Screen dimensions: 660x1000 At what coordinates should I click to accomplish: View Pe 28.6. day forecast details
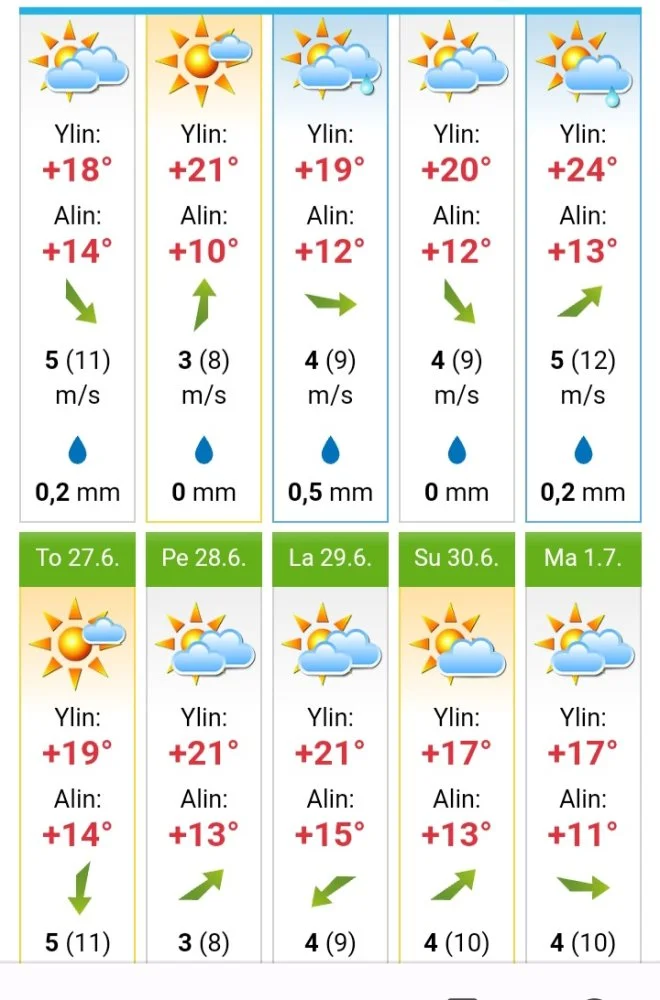(204, 557)
